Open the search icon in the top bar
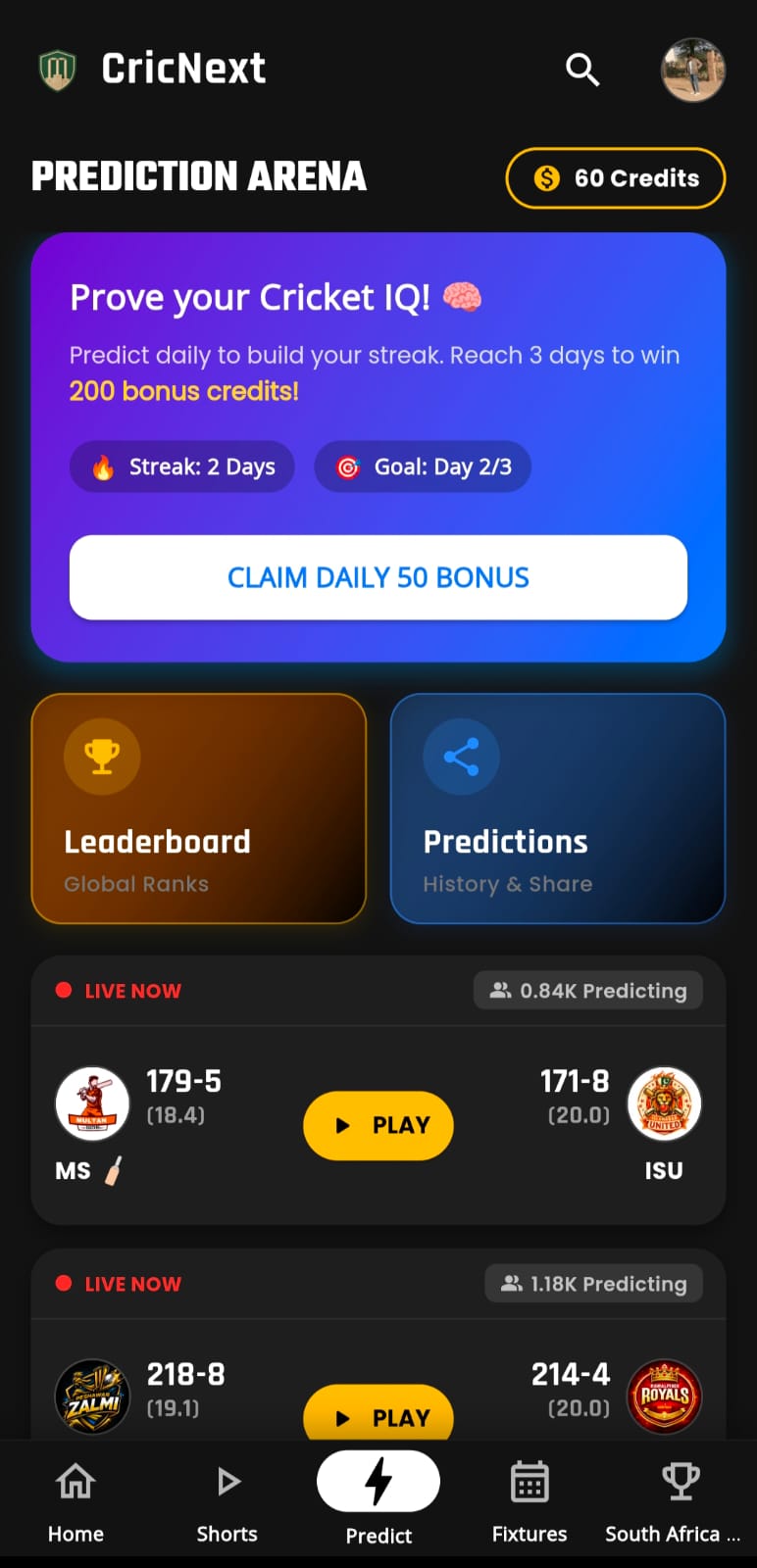Viewport: 757px width, 1568px height. [582, 70]
